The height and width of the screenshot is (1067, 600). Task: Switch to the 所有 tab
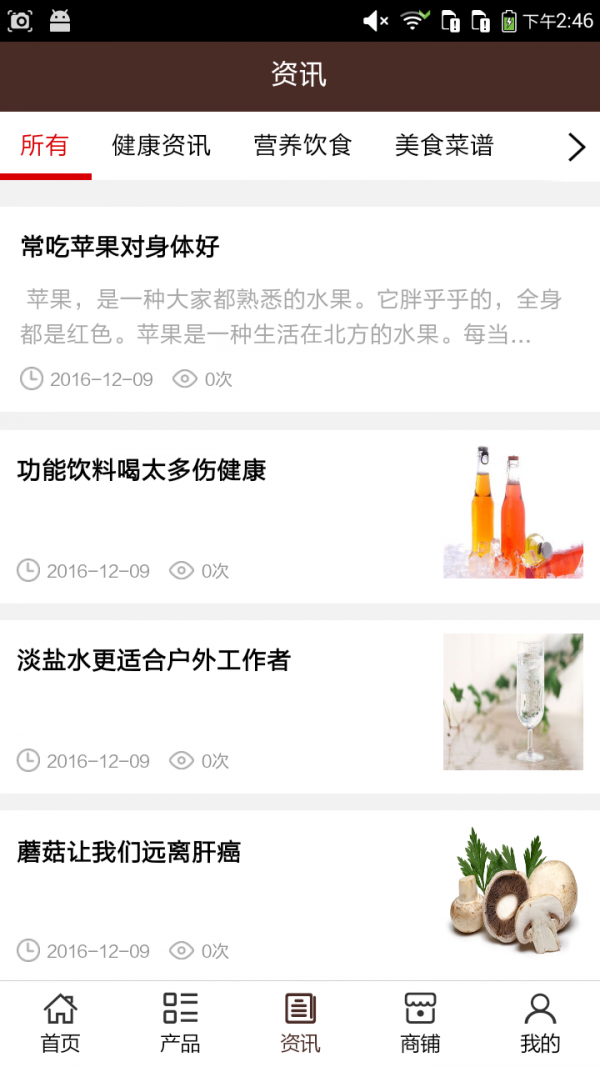point(45,146)
